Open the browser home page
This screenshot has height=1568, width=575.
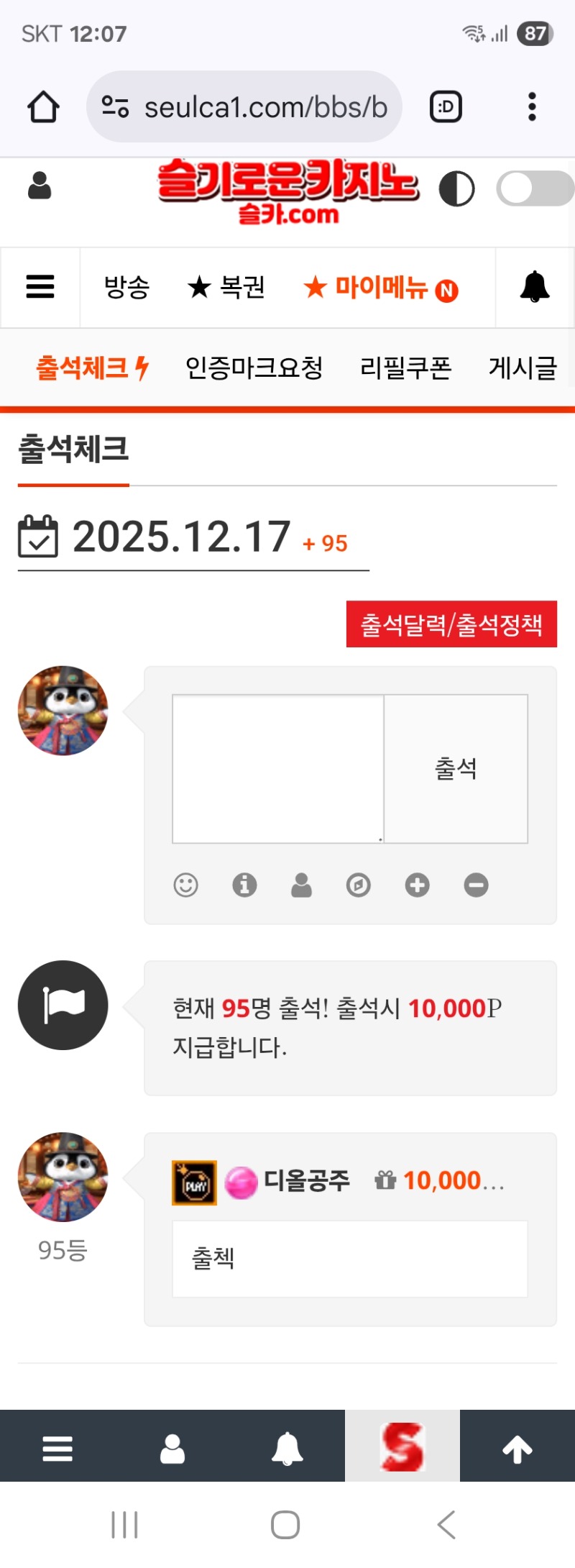(43, 107)
